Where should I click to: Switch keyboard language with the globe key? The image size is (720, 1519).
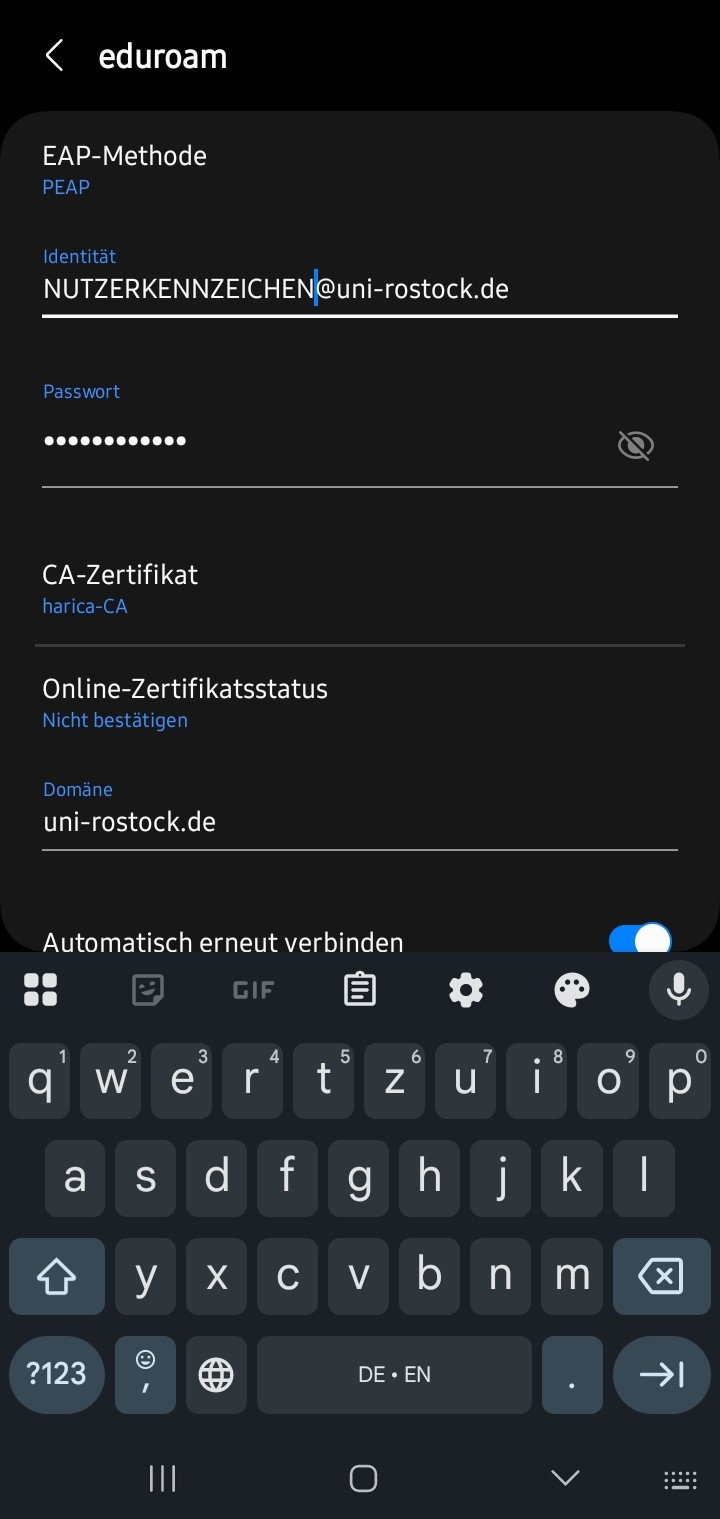point(216,1374)
